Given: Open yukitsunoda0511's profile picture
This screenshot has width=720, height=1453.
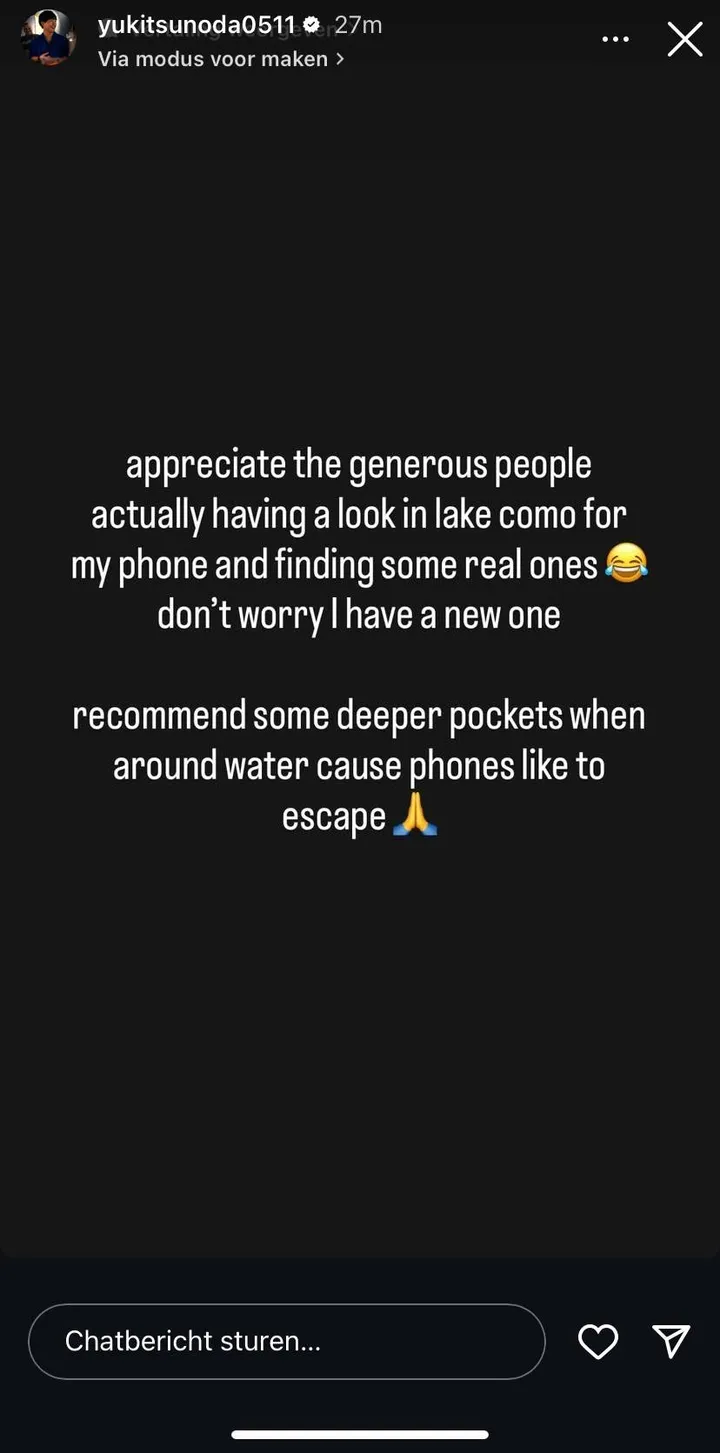Looking at the screenshot, I should (x=47, y=39).
